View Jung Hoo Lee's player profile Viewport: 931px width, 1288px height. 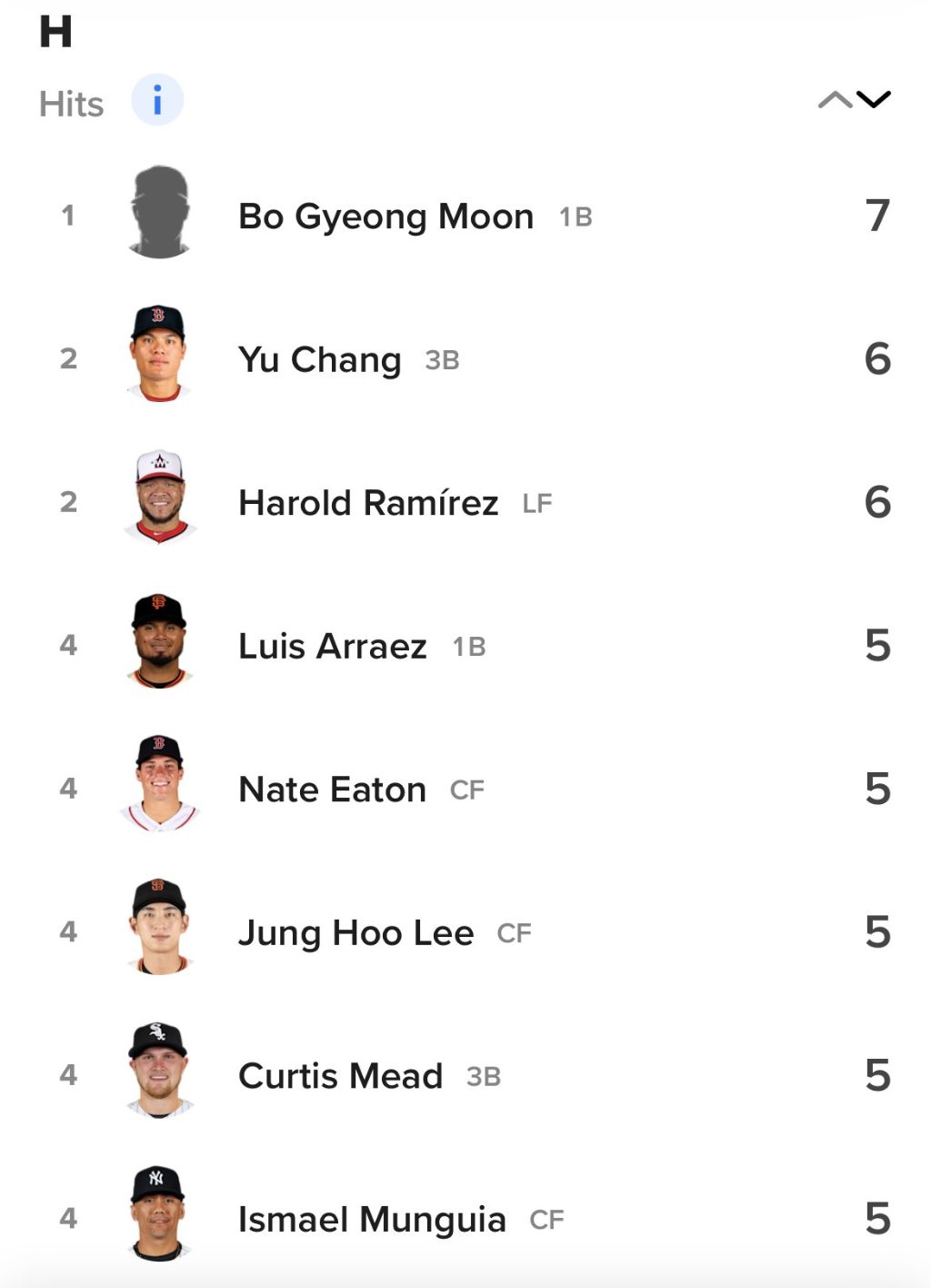(465, 931)
